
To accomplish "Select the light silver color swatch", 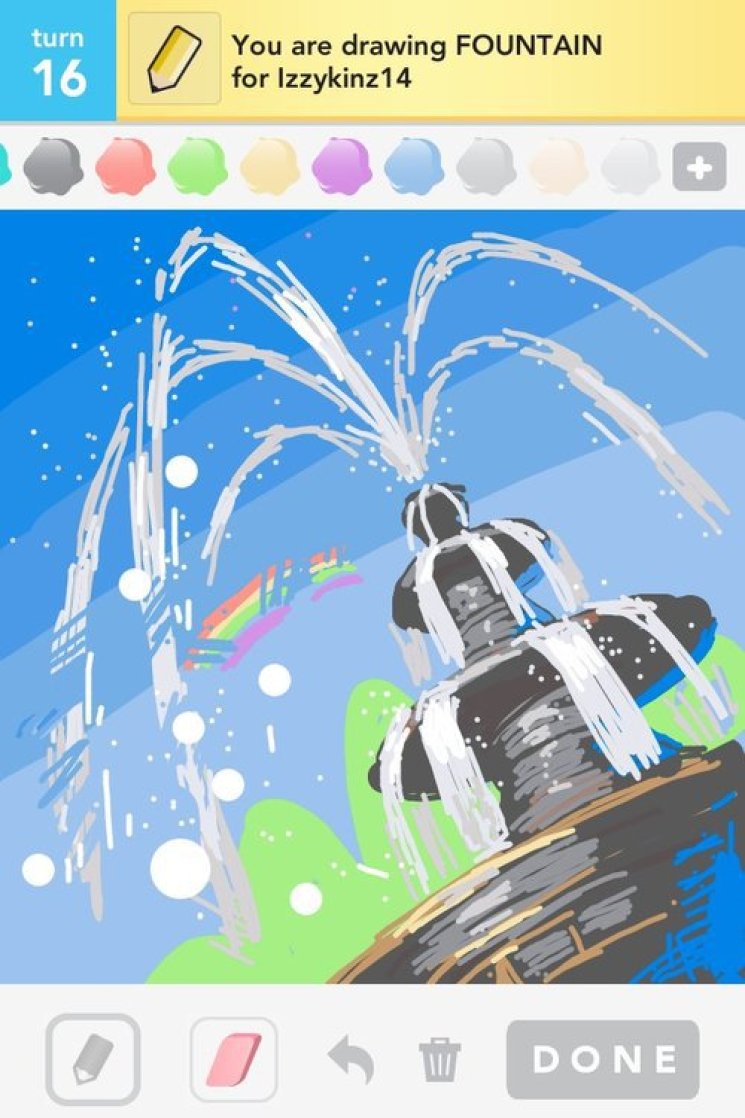I will click(486, 166).
